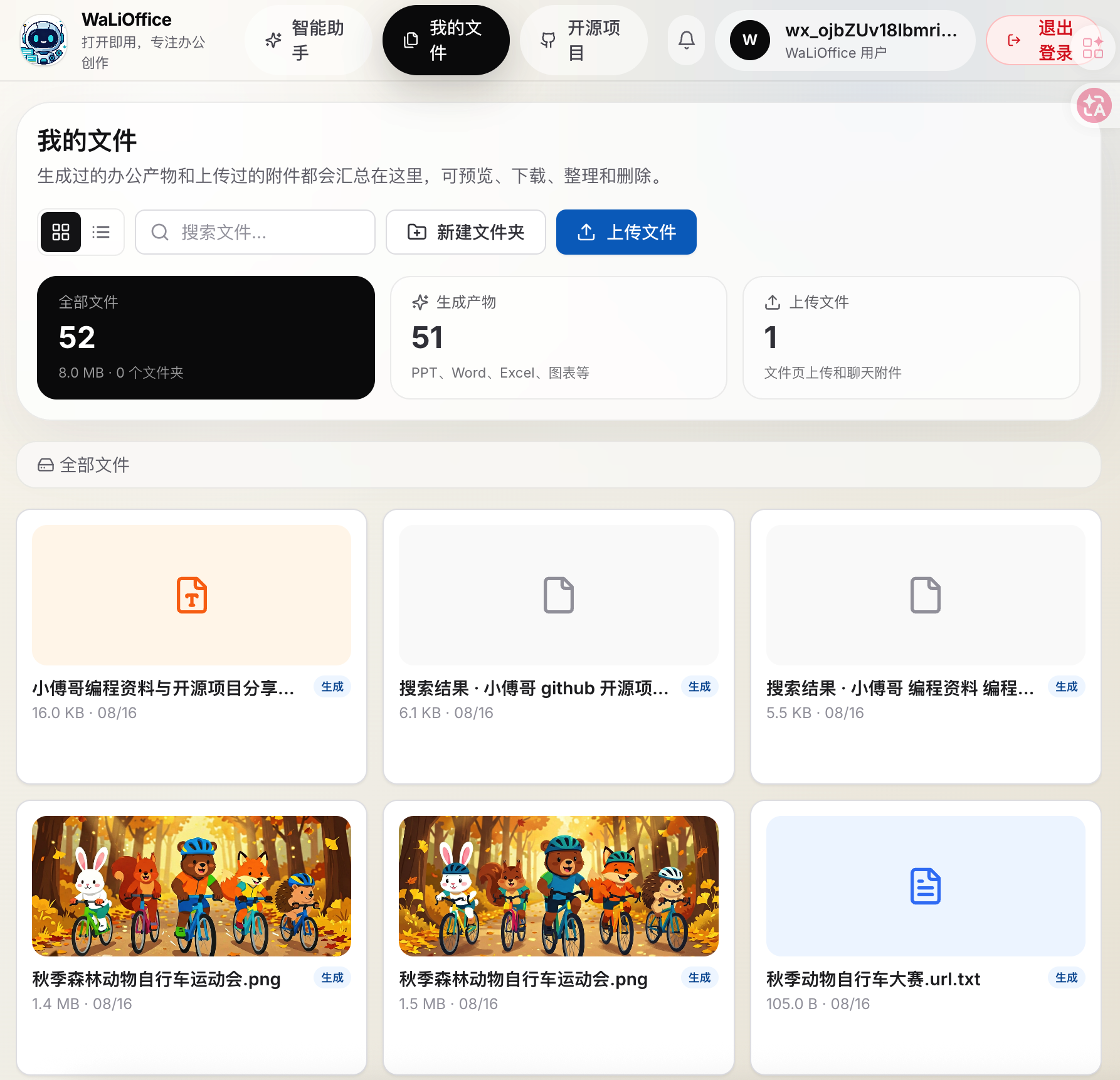Create a new folder with 新建文件夹
The height and width of the screenshot is (1080, 1120).
tap(466, 232)
